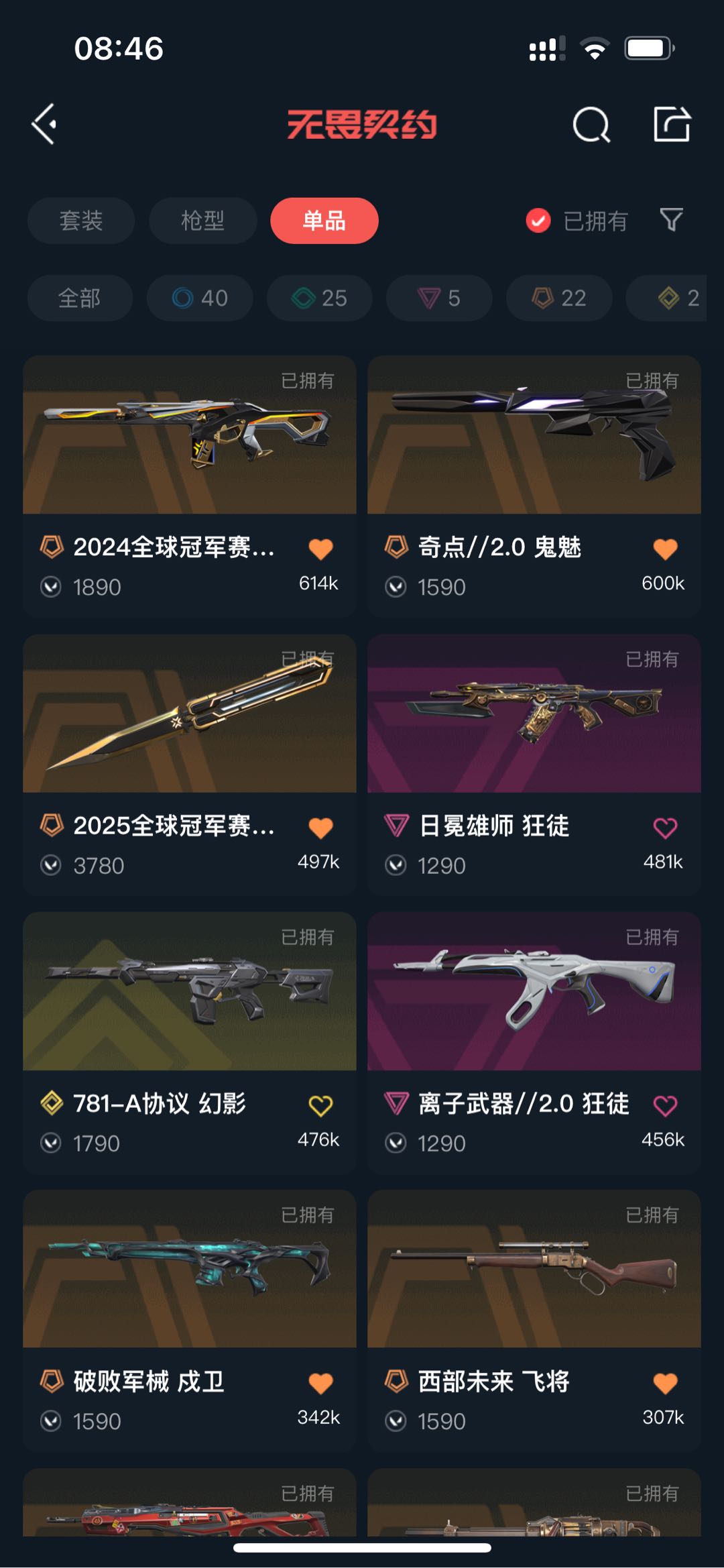The width and height of the screenshot is (724, 1568).
Task: Switch to the 套装 tab
Action: 81,221
